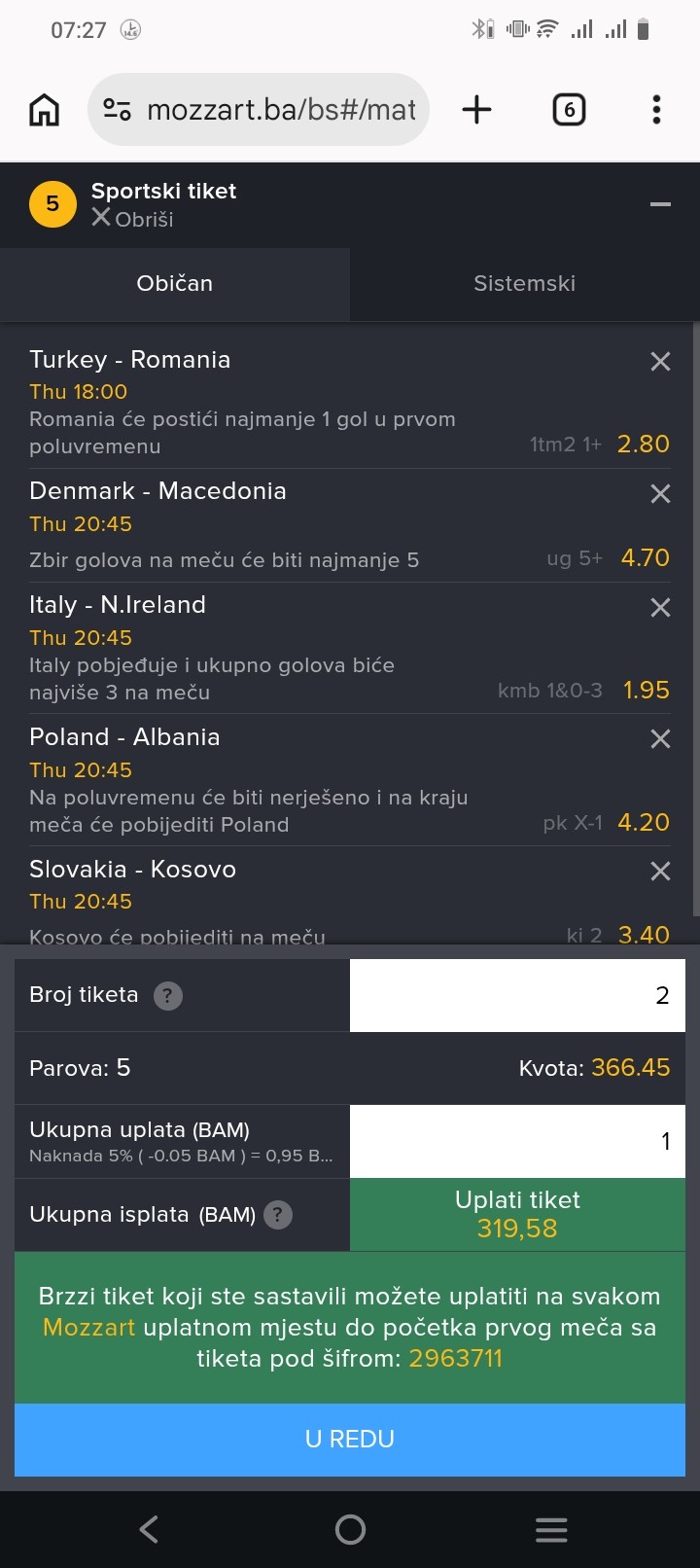Remove Slovakia - Kosovo from the ticket
700x1568 pixels.
pos(660,872)
